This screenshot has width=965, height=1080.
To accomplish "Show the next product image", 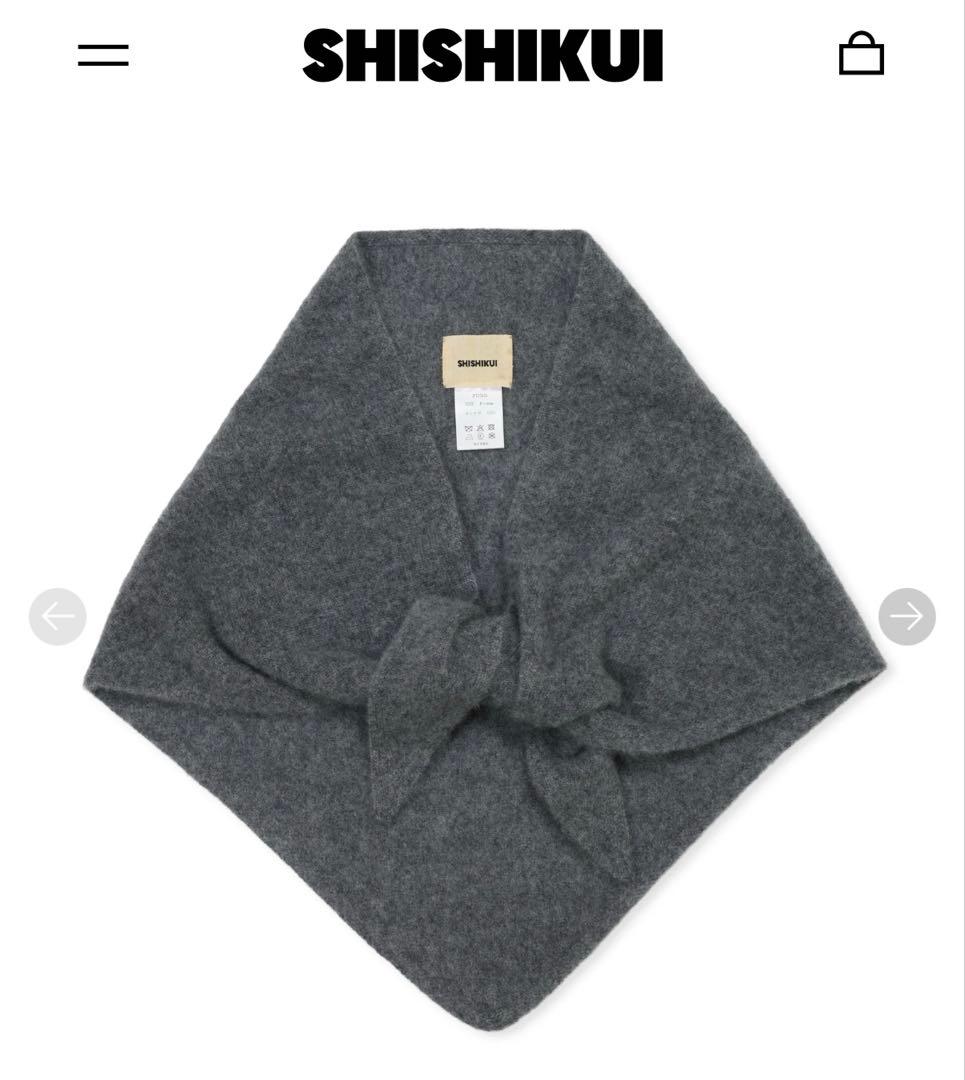I will coord(906,616).
